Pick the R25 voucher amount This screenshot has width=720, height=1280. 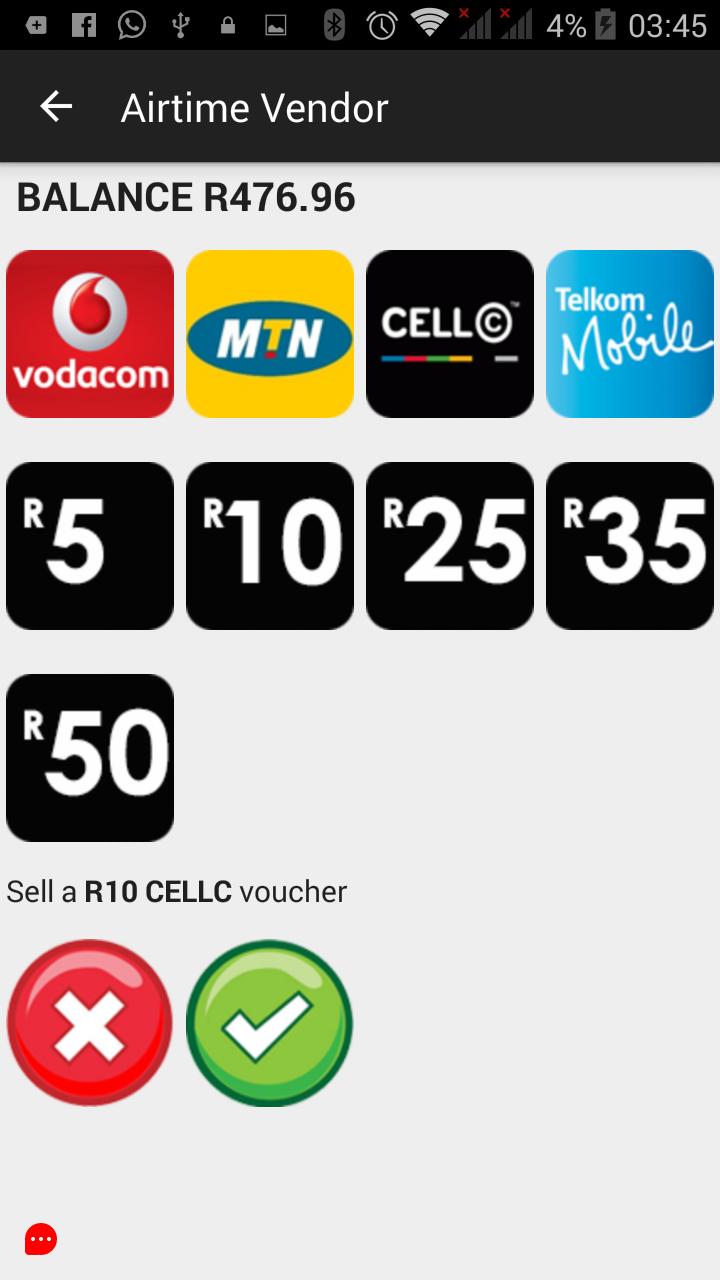(450, 546)
